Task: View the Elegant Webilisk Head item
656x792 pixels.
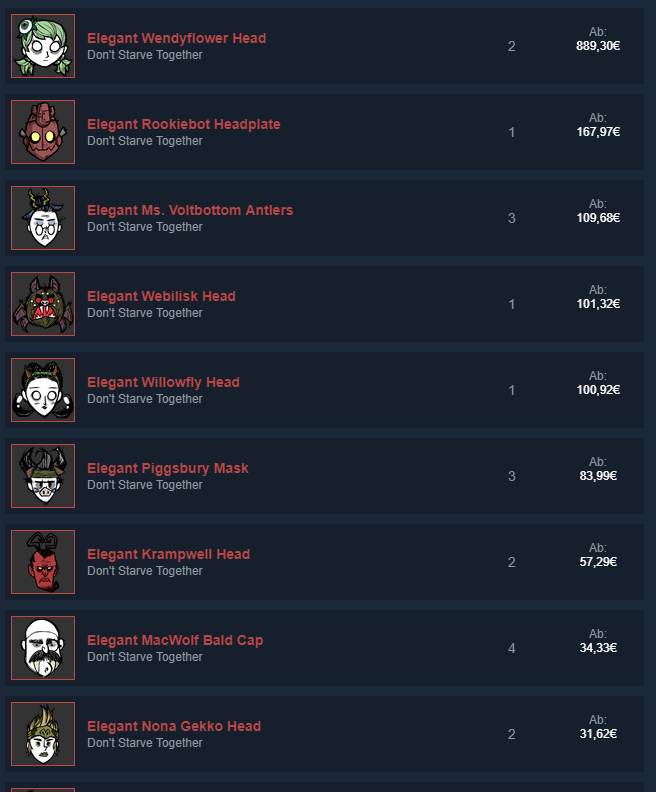Action: [161, 296]
